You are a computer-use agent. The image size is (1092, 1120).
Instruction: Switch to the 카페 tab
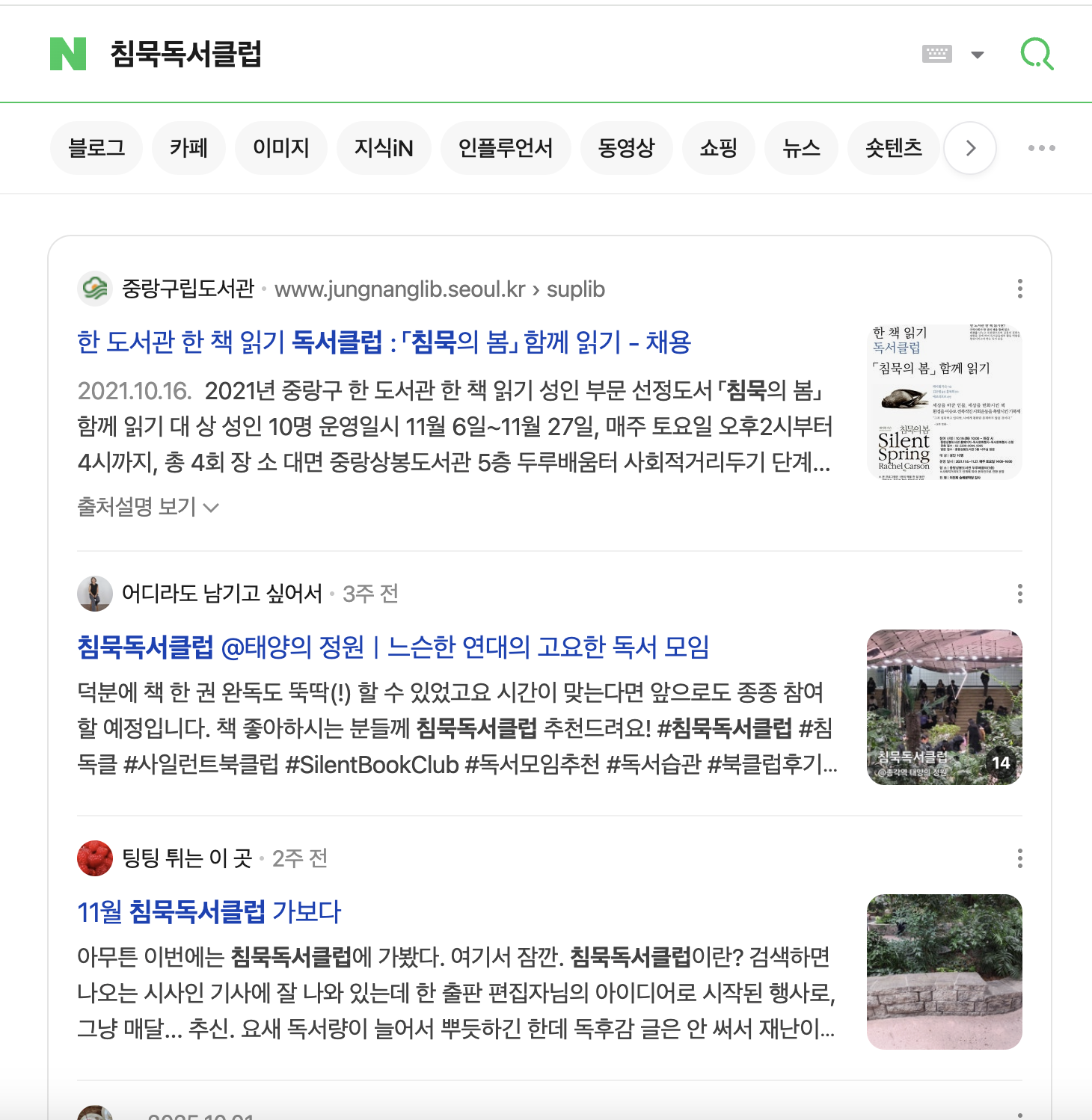(x=188, y=148)
